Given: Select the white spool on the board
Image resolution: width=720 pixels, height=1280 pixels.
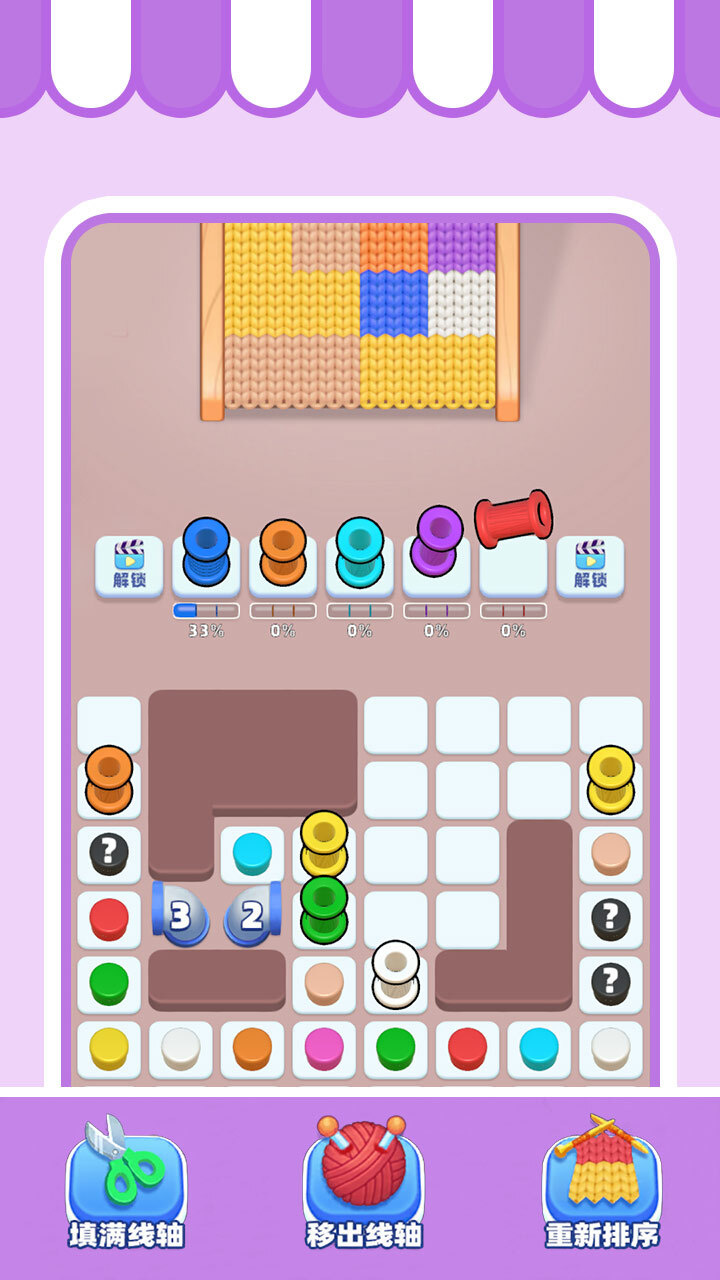Looking at the screenshot, I should (x=396, y=975).
